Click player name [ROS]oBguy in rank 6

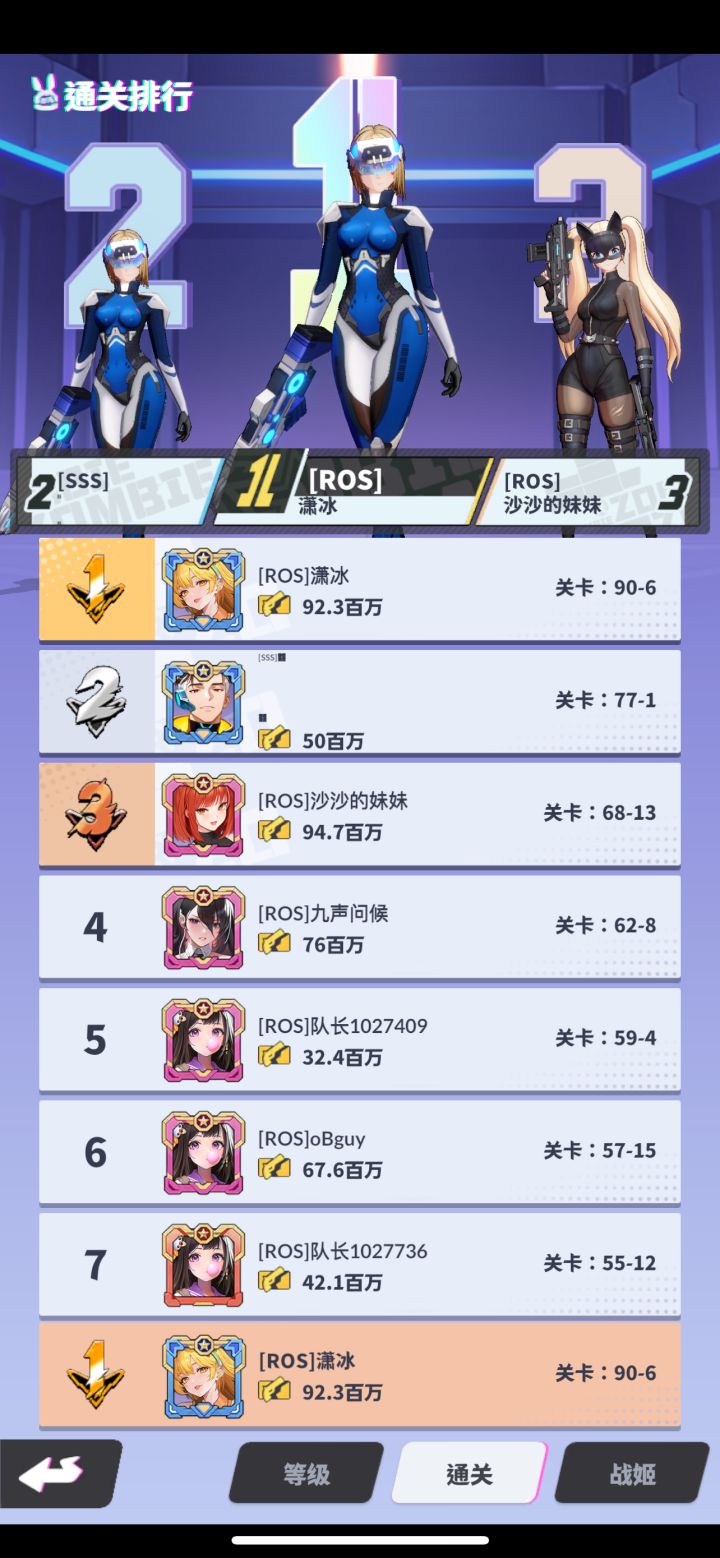[312, 1138]
